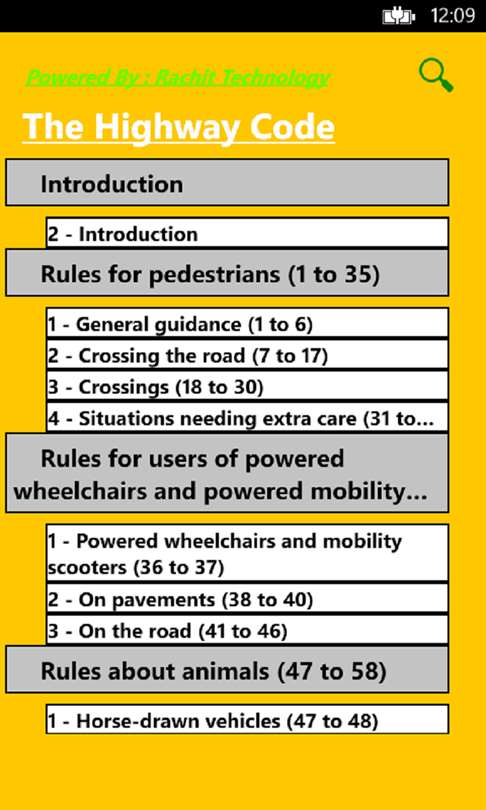The height and width of the screenshot is (810, 486).
Task: Follow the Powered By Rachit Technology link
Action: tap(178, 78)
